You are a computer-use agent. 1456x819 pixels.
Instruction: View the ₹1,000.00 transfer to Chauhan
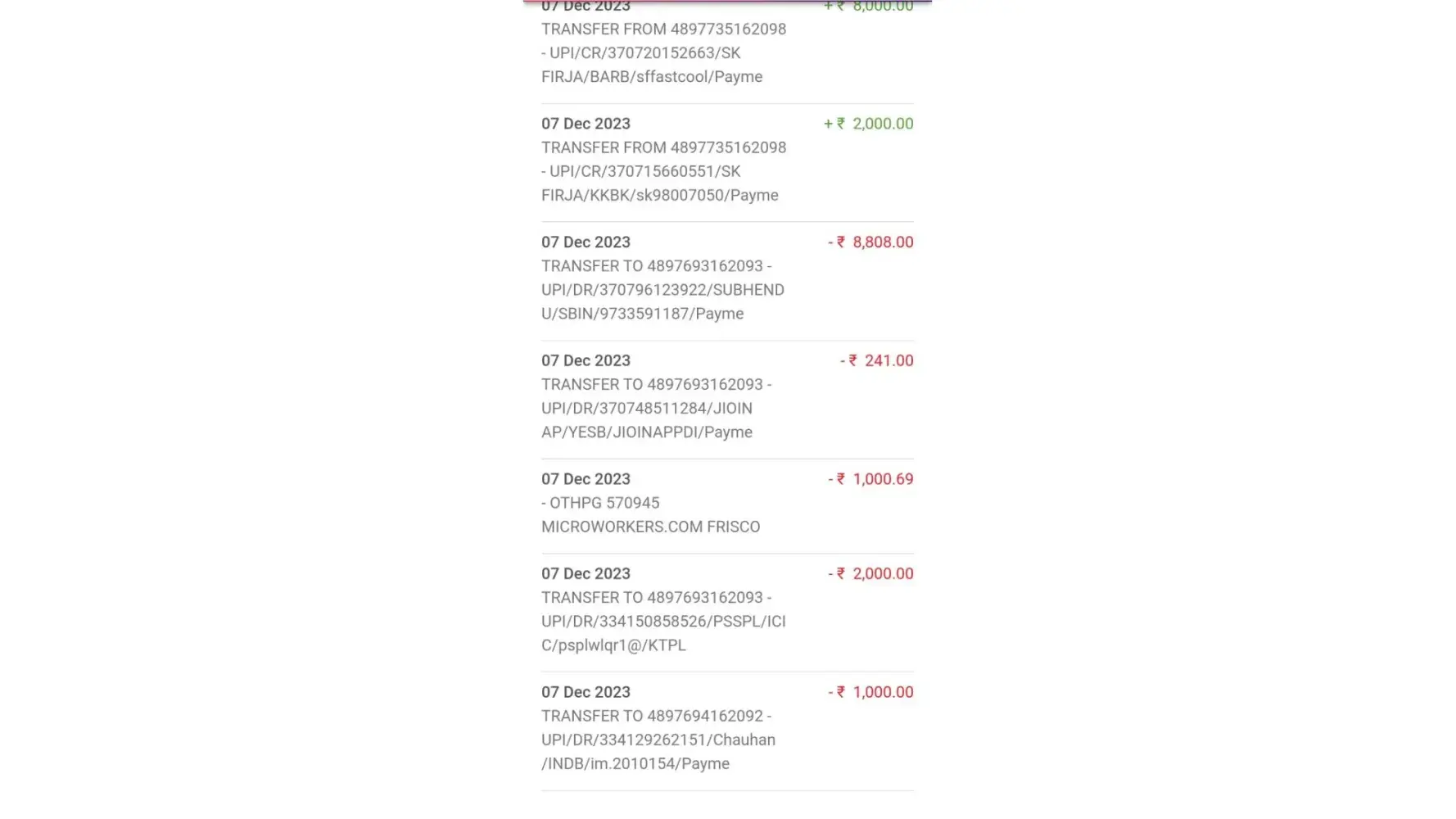pyautogui.click(x=726, y=729)
